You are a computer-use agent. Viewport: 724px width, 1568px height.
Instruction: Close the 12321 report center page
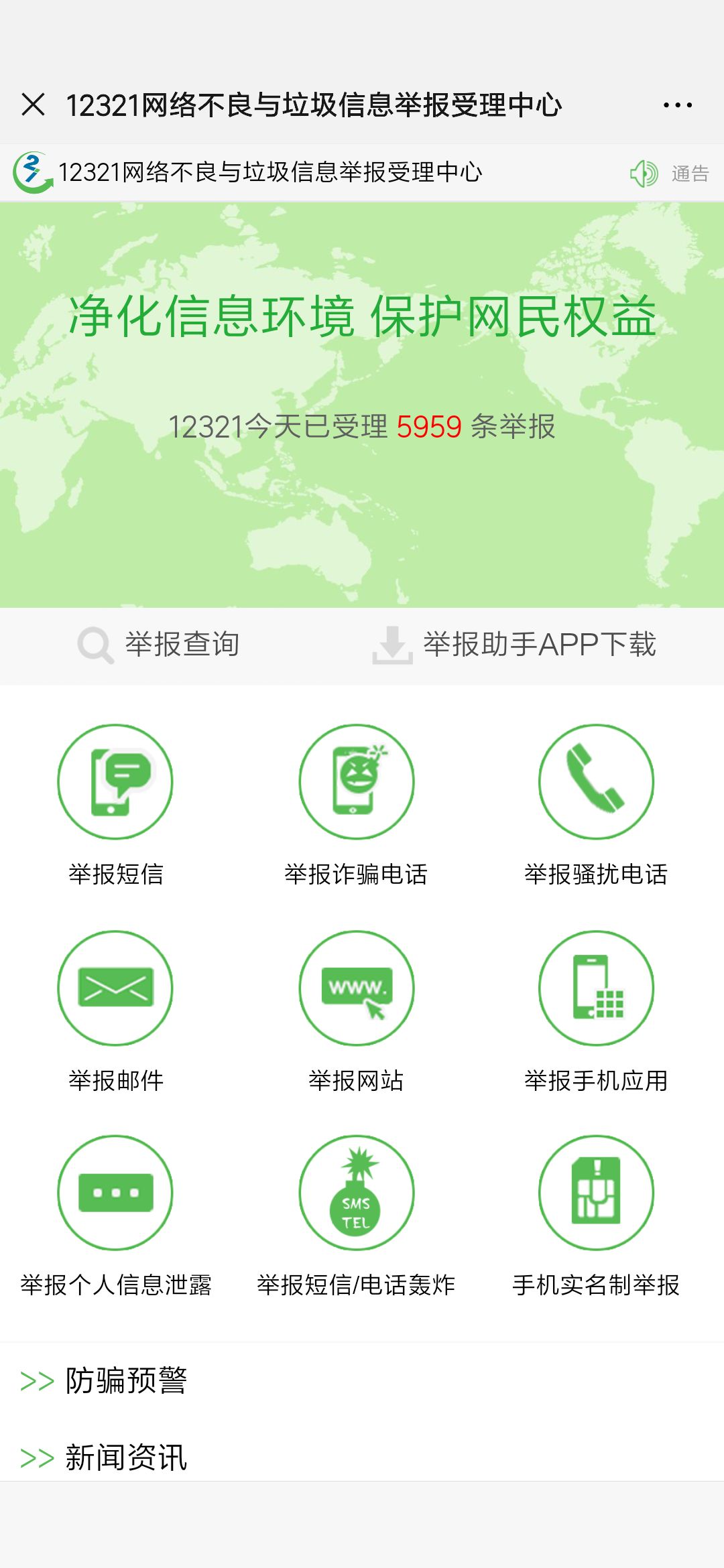point(33,105)
